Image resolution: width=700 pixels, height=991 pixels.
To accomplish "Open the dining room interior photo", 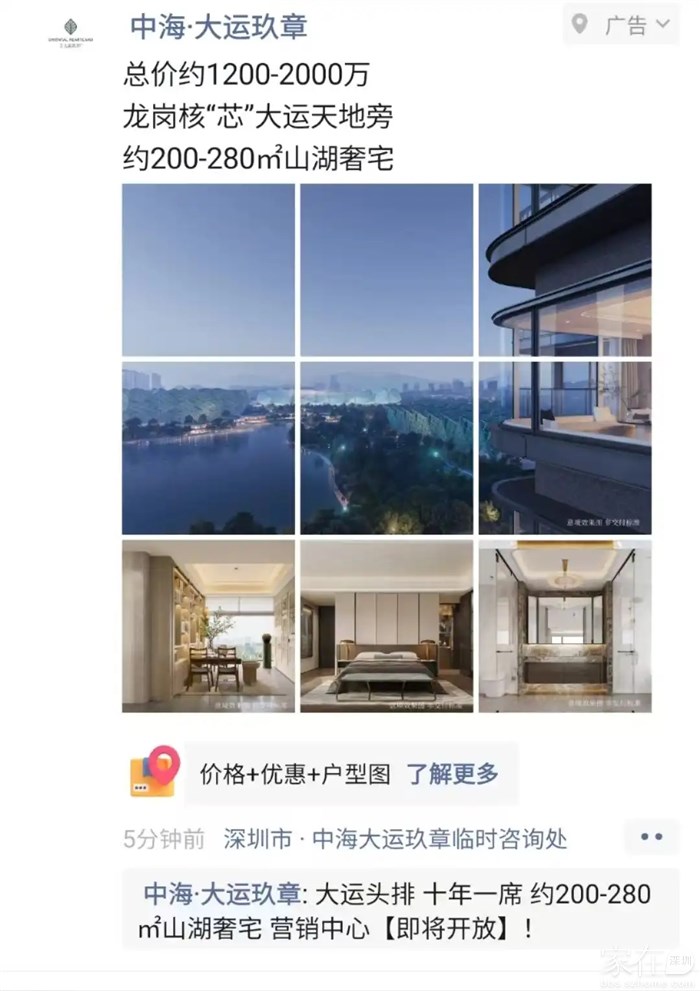I will point(208,626).
